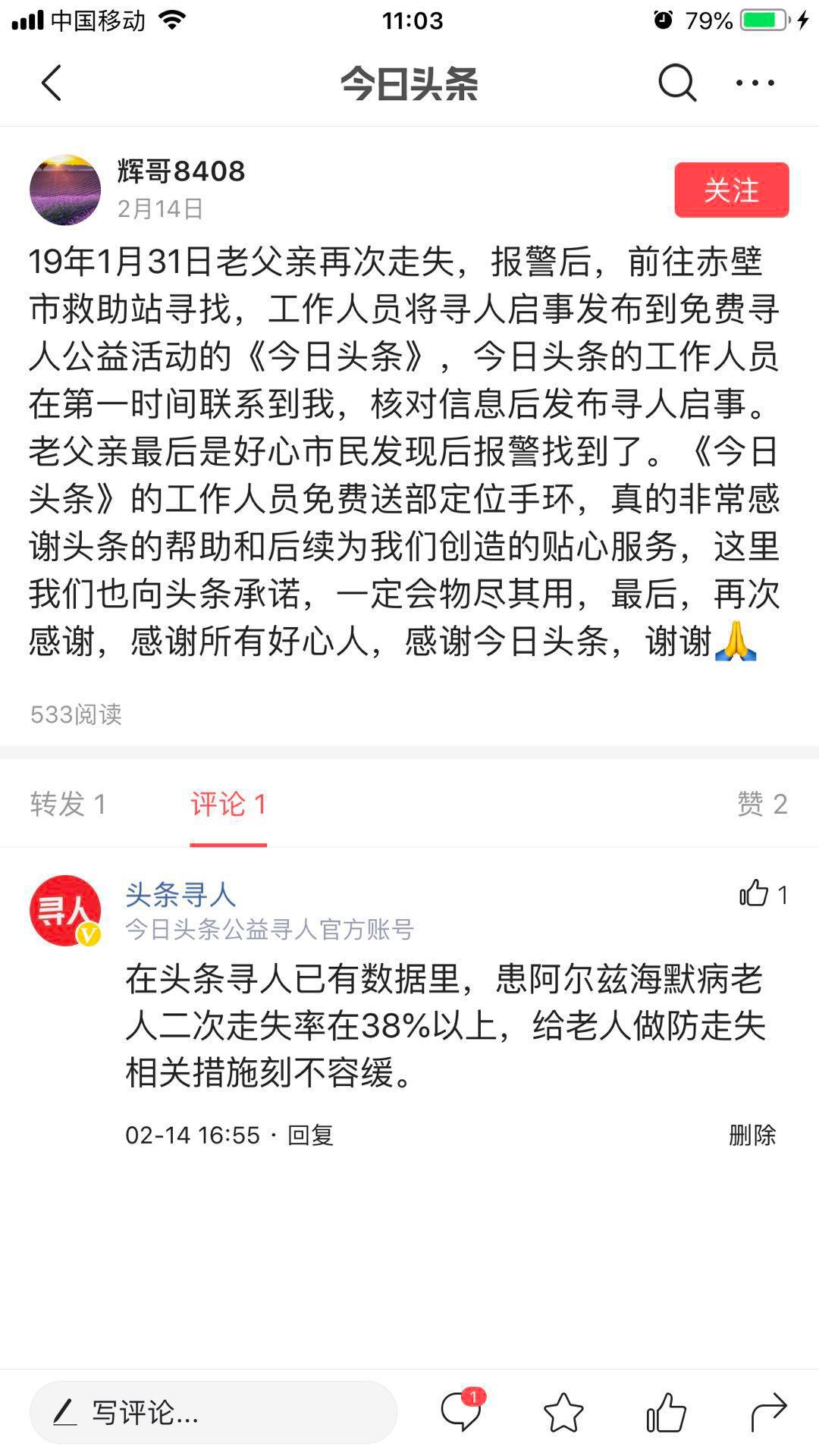Switch to the 赞 tab
Viewport: 819px width, 1456px height.
point(761,804)
